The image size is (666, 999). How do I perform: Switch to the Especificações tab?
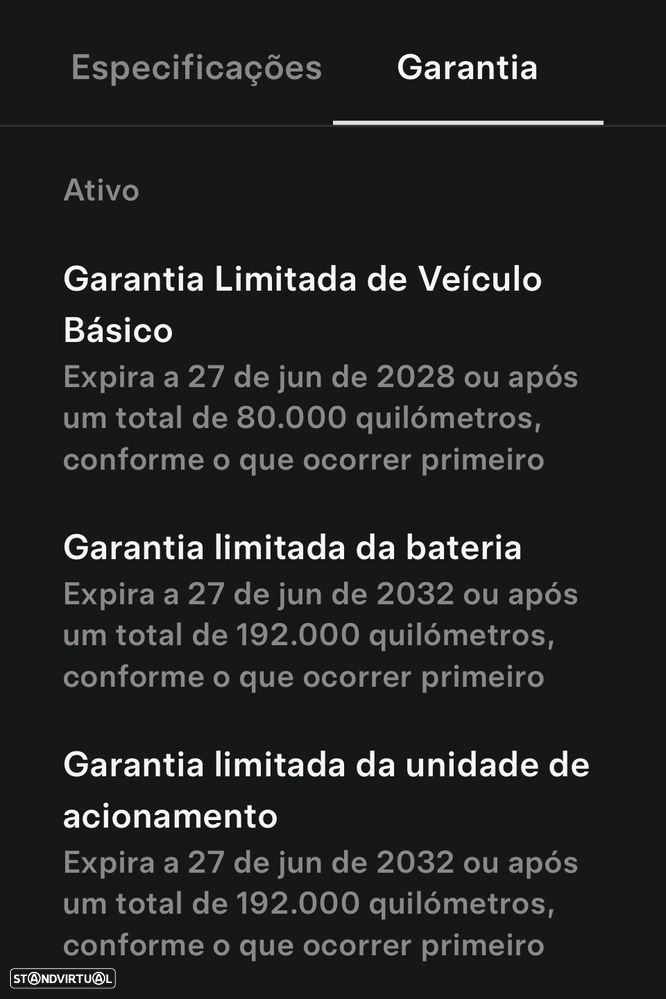(197, 68)
